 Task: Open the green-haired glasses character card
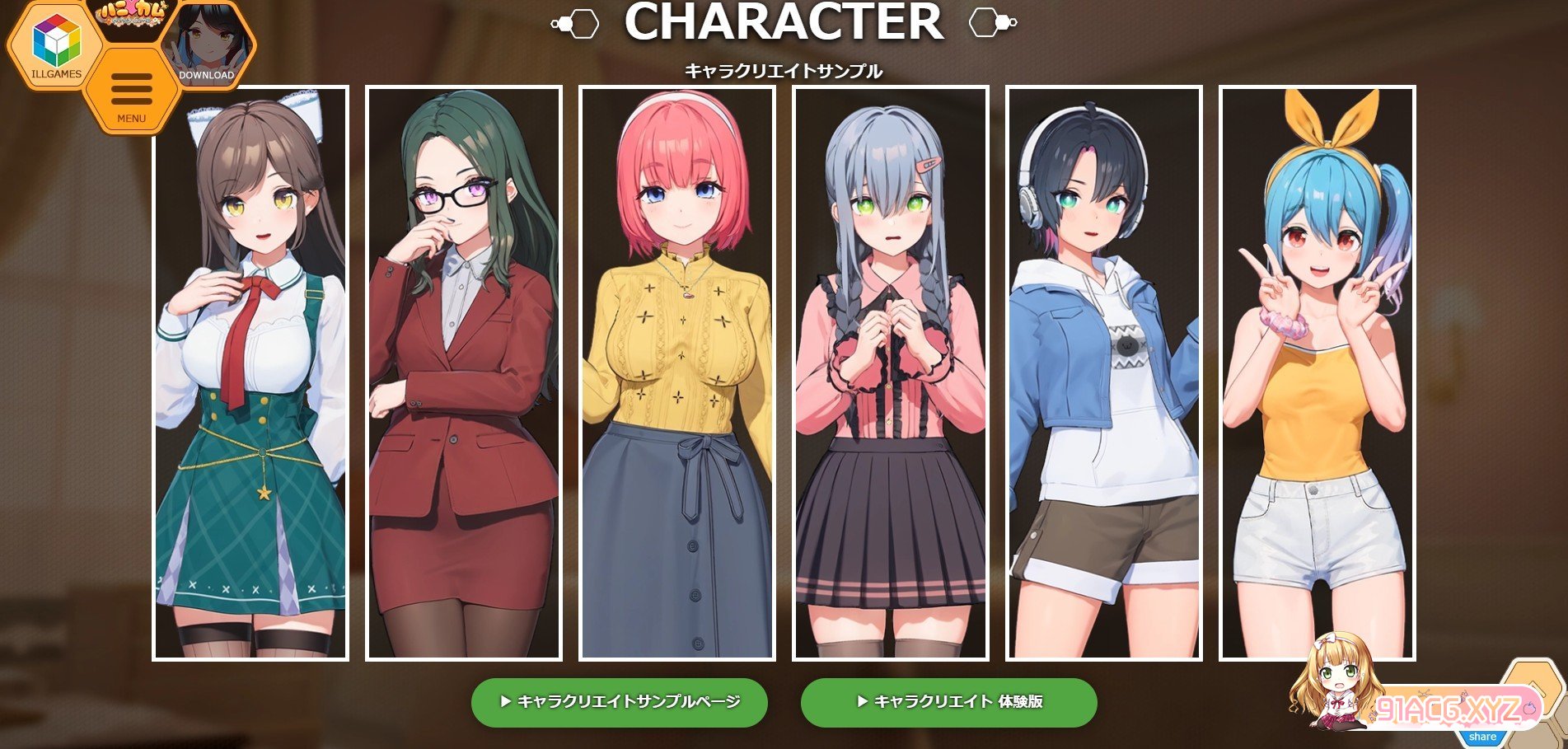tap(464, 372)
